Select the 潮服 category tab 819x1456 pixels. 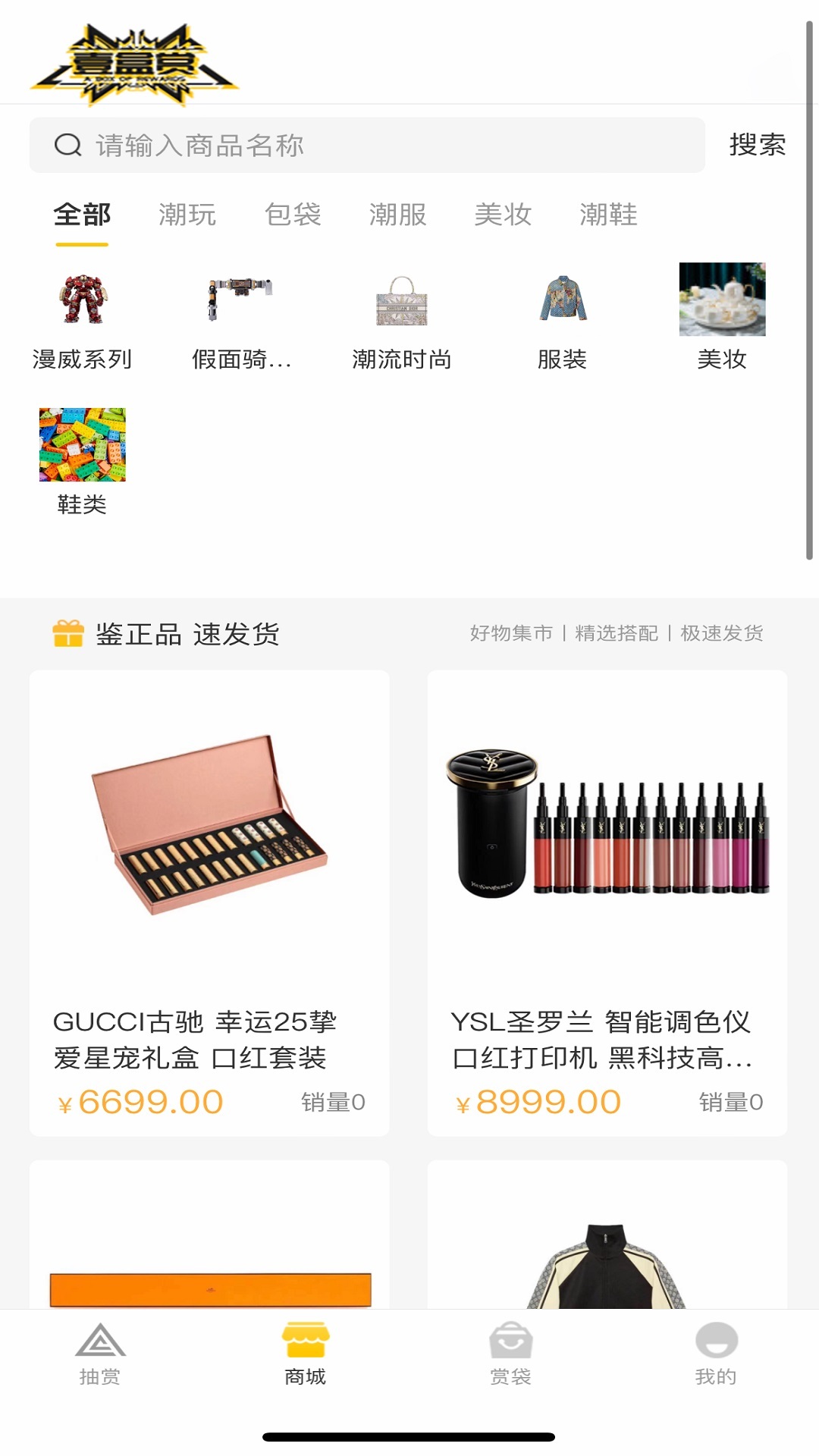pyautogui.click(x=397, y=215)
